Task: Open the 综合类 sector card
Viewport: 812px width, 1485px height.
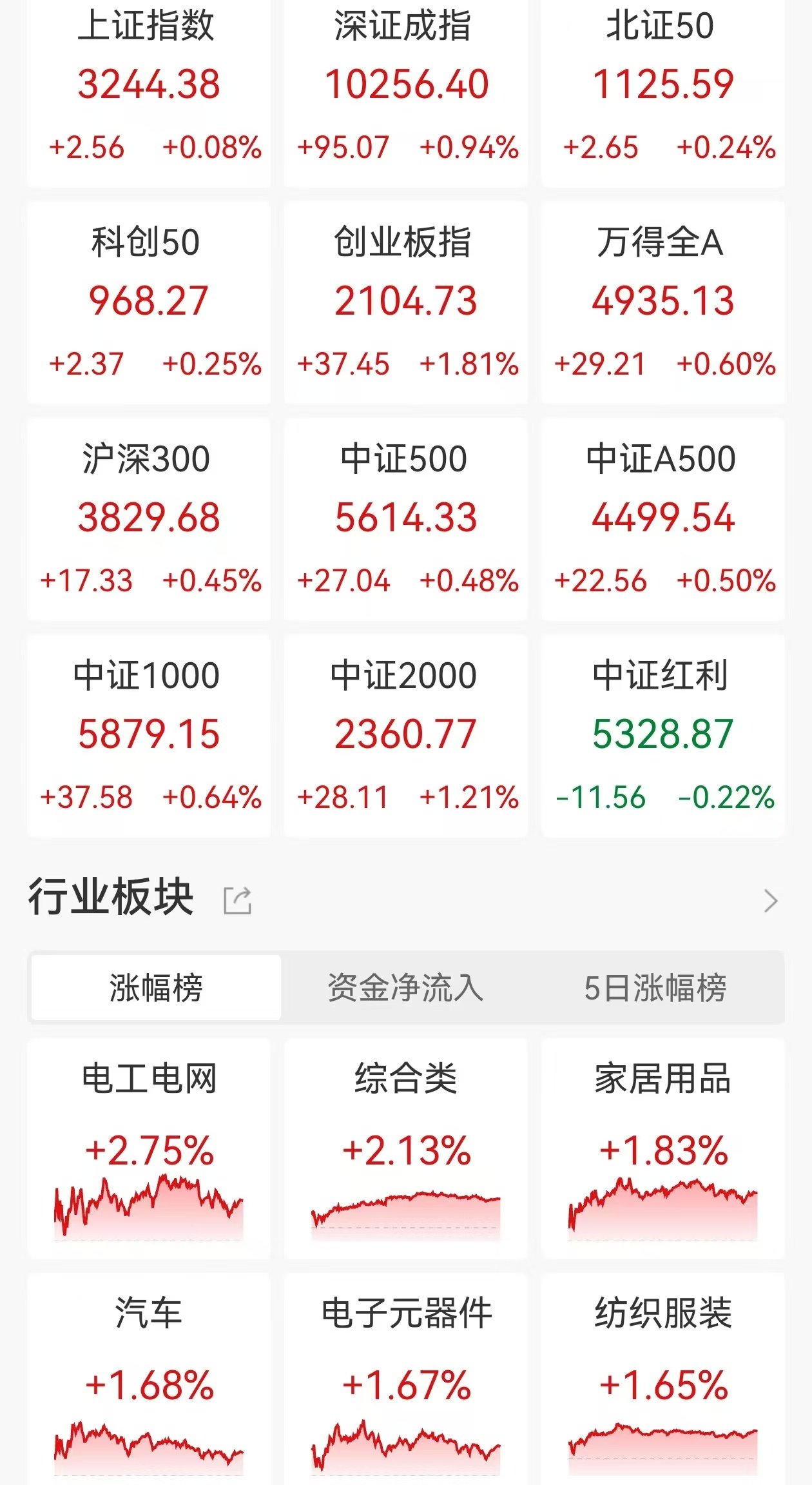Action: 406,1148
